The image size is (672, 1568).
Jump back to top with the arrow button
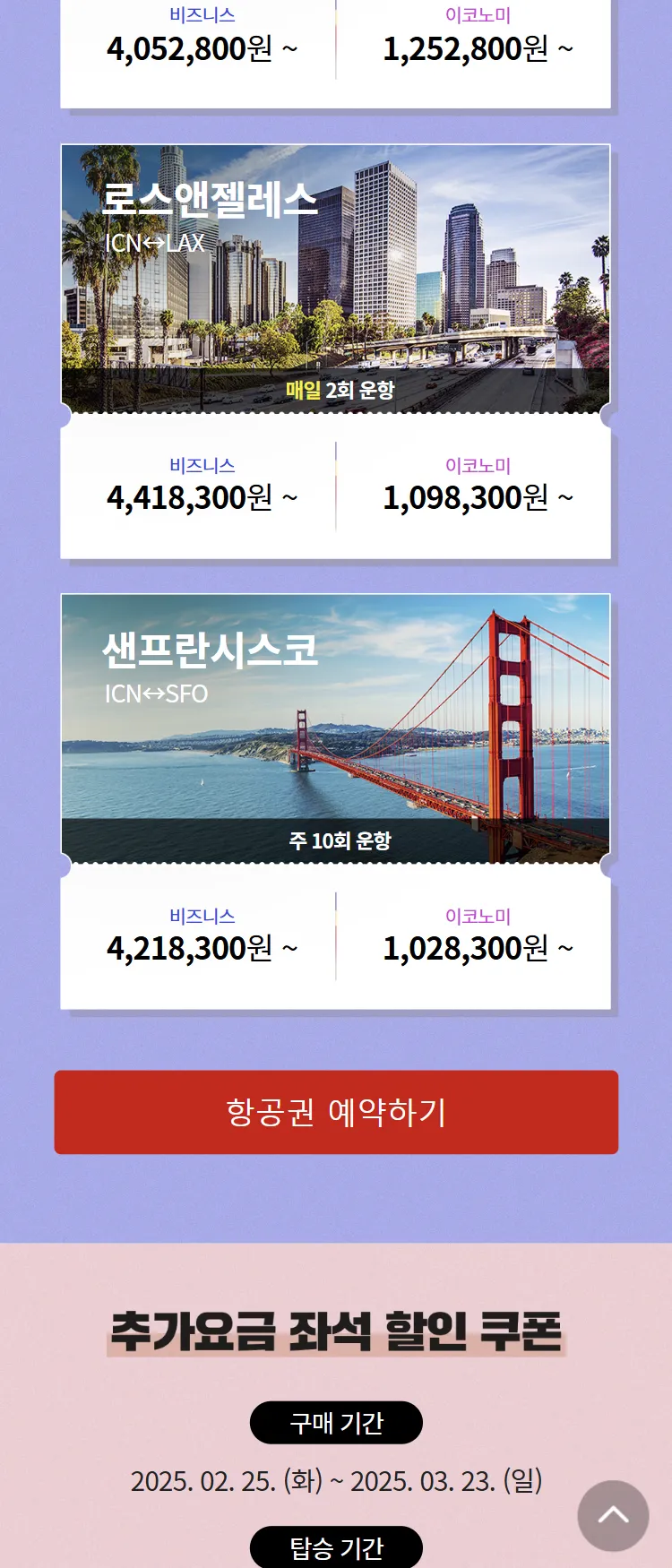pyautogui.click(x=613, y=1515)
